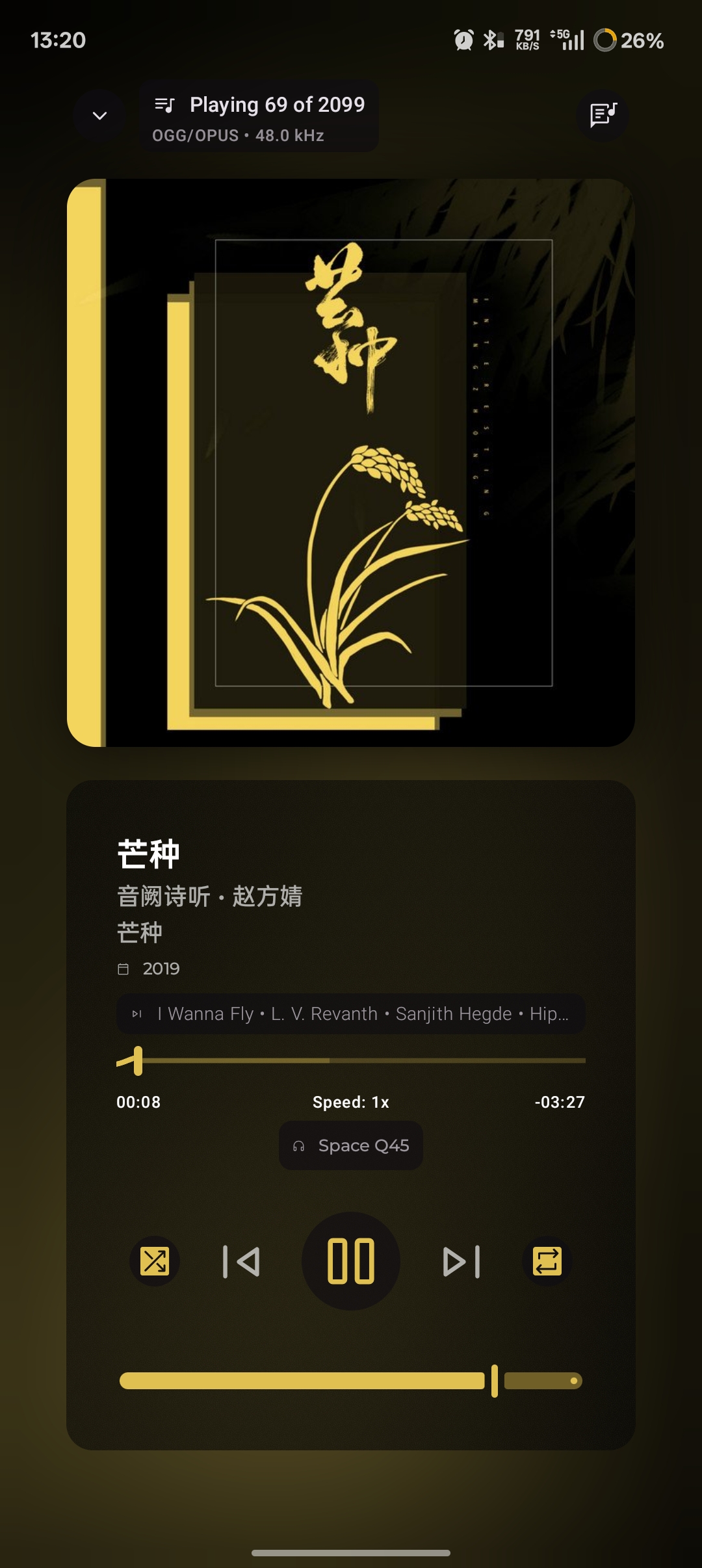Toggle shuffle mode
Viewport: 702px width, 1568px height.
point(155,1261)
